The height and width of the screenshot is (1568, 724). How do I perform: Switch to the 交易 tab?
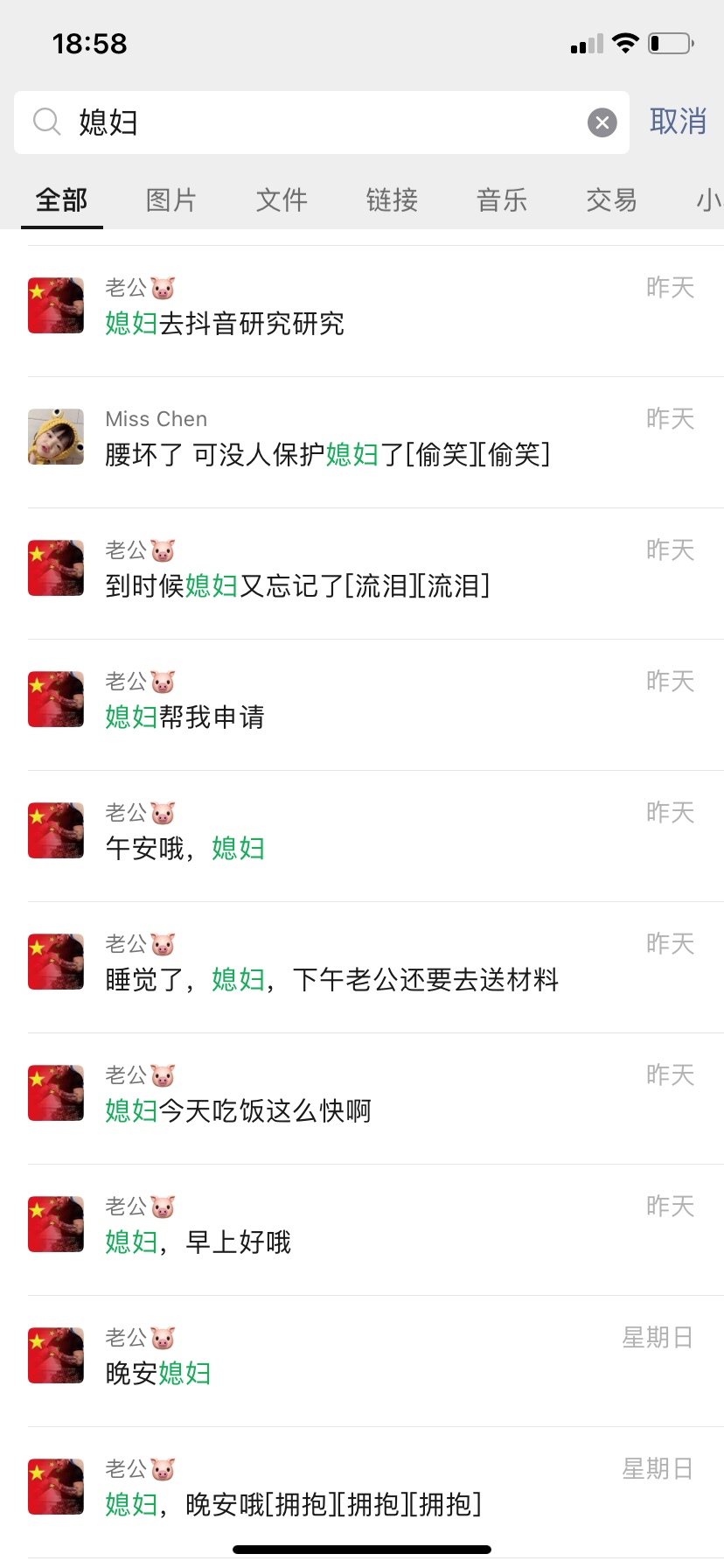[x=611, y=200]
